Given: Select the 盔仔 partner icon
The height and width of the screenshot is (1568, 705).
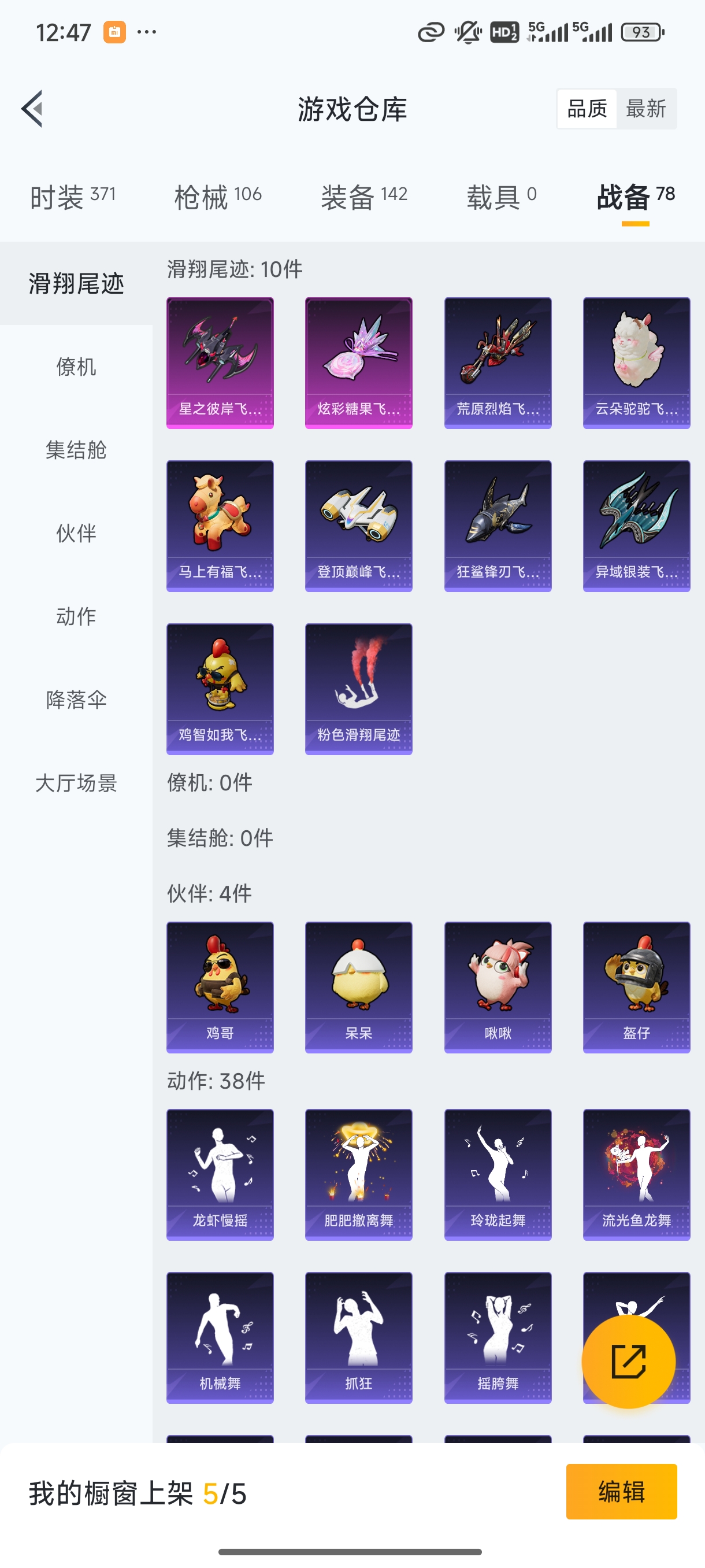Looking at the screenshot, I should 636,986.
